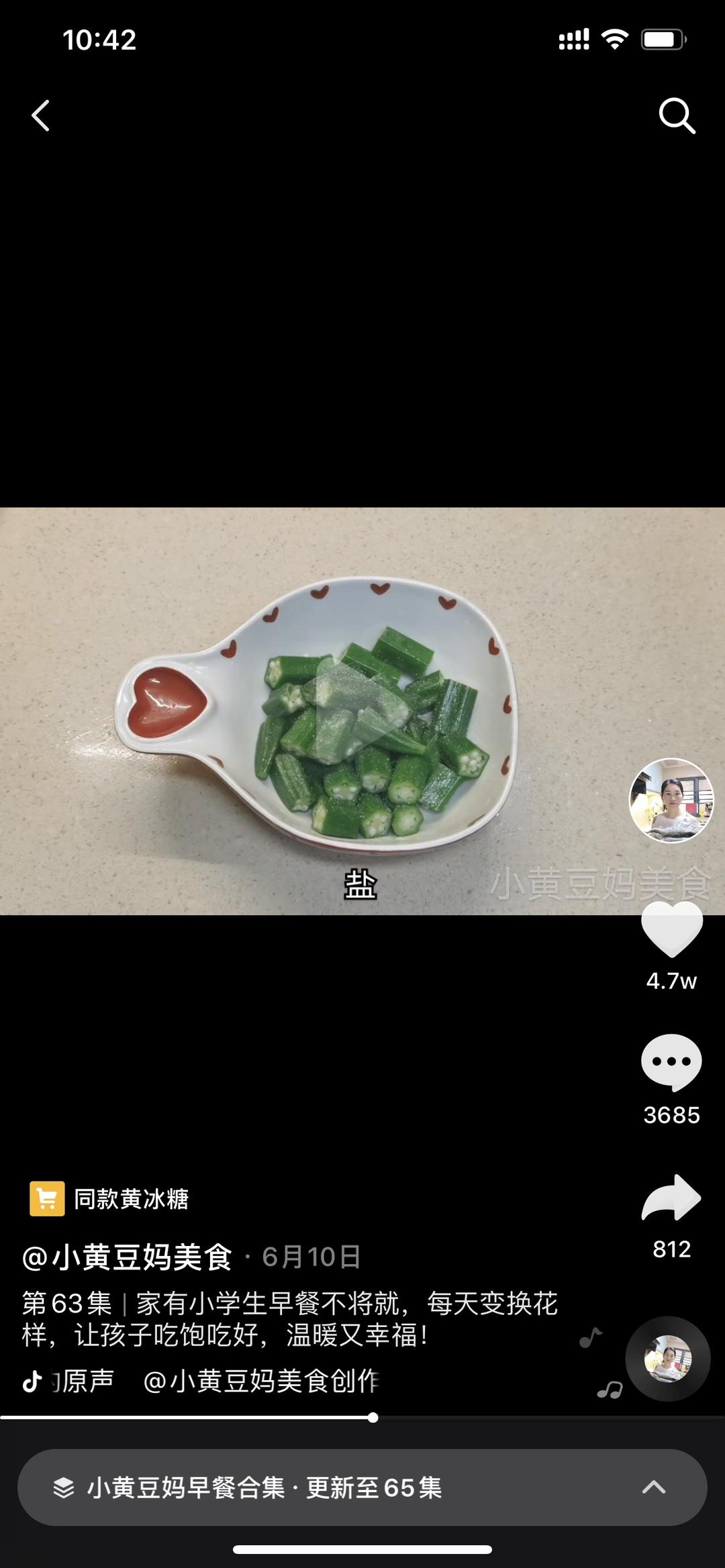Go back using the top-left arrow

pos(41,115)
